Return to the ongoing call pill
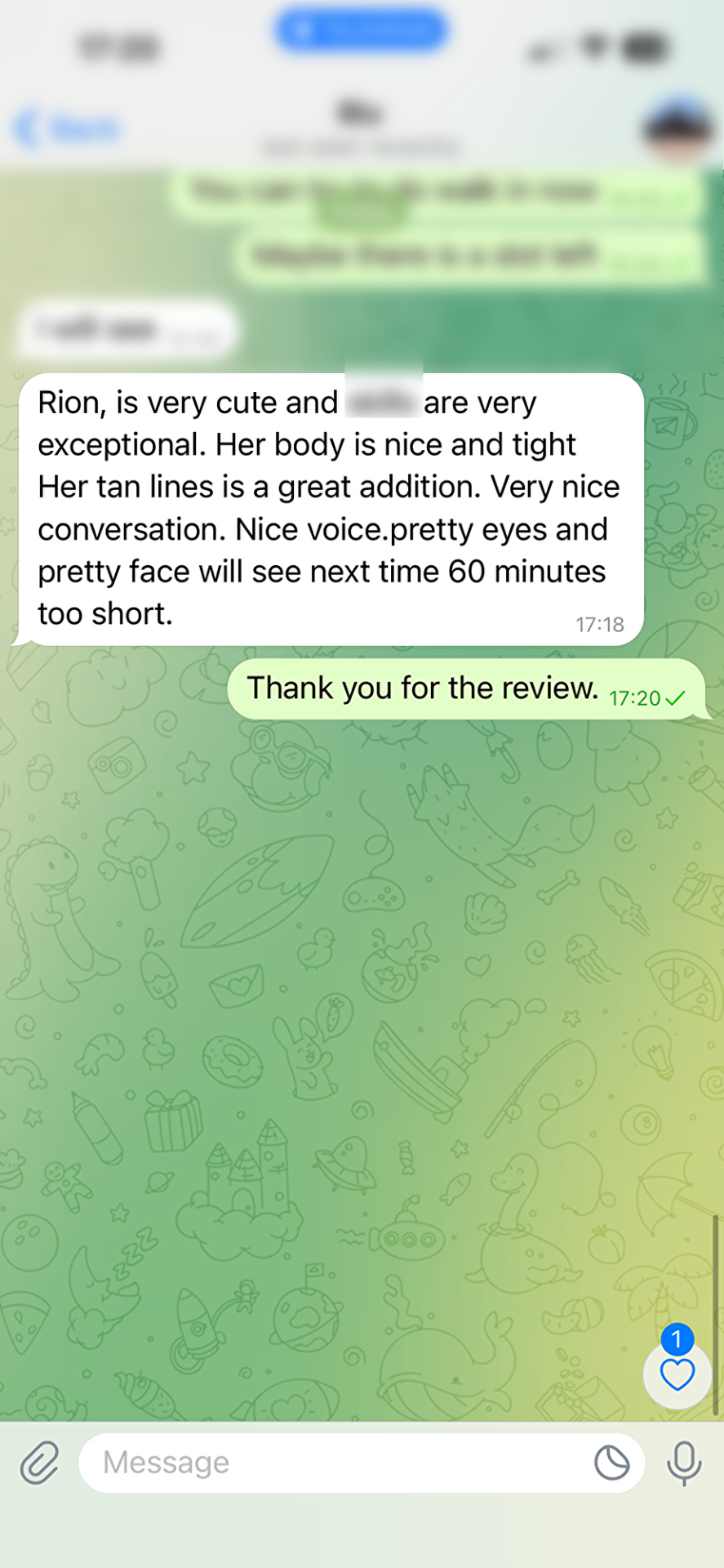This screenshot has width=724, height=1568. (361, 31)
